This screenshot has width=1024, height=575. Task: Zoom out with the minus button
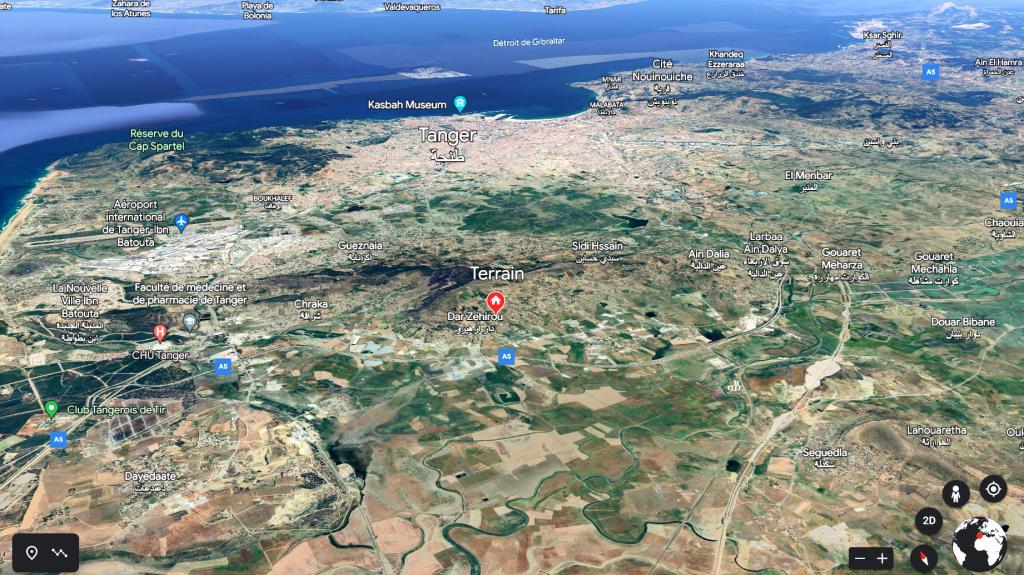(859, 559)
